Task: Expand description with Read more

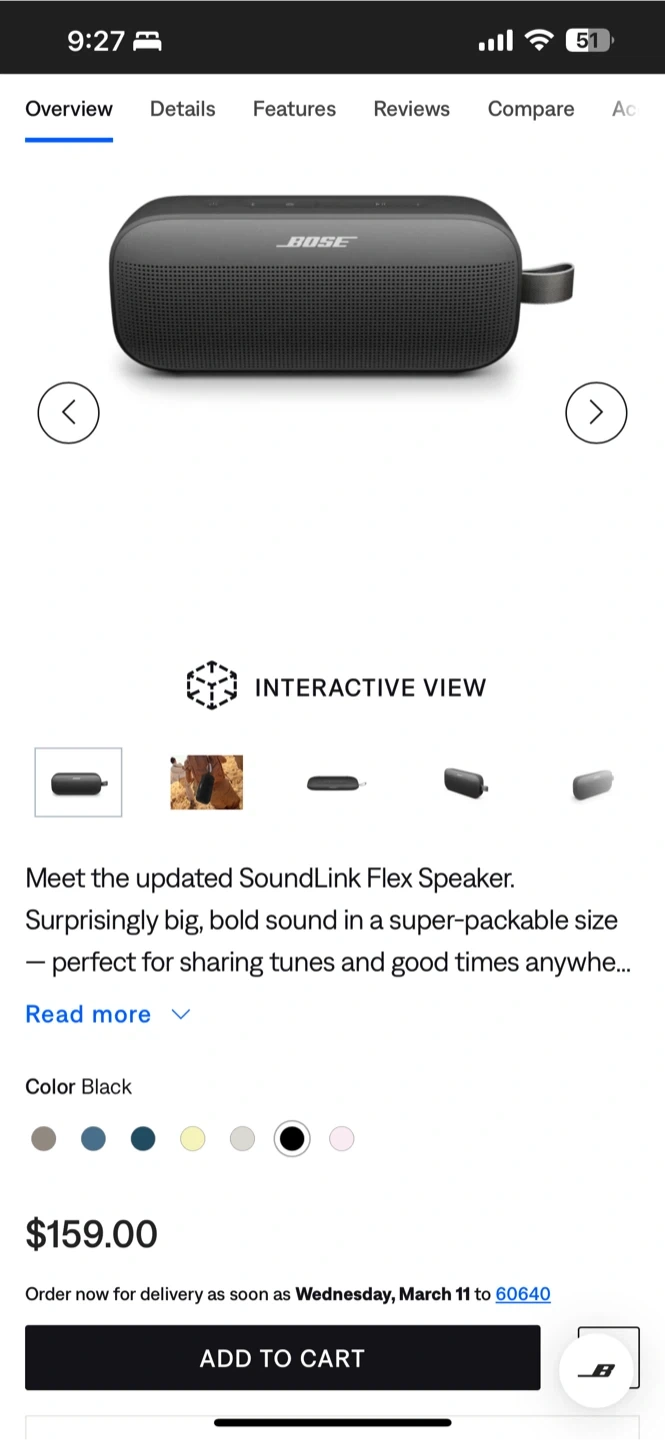Action: (x=107, y=1014)
